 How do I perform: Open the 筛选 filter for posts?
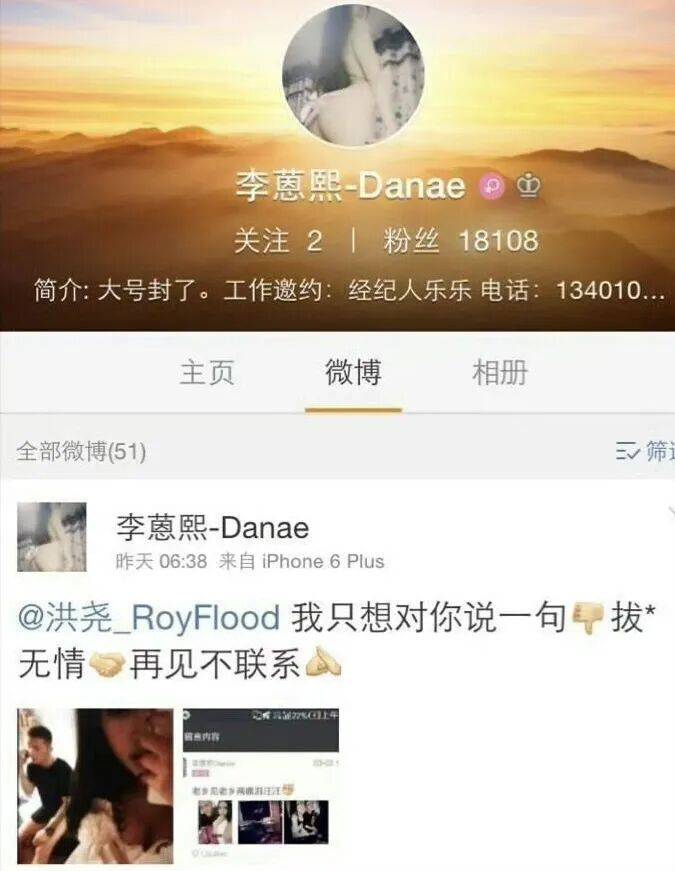(x=646, y=451)
